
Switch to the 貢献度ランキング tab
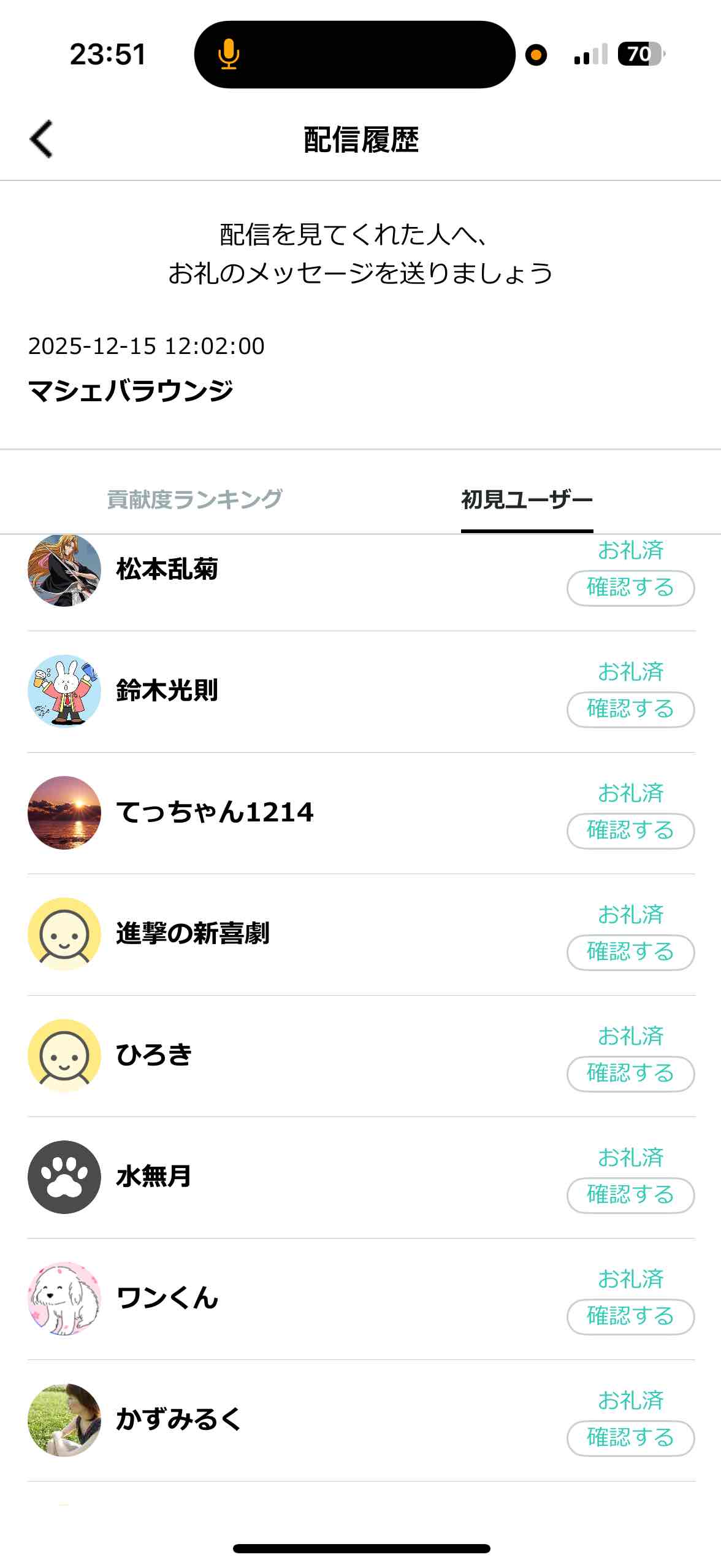194,499
